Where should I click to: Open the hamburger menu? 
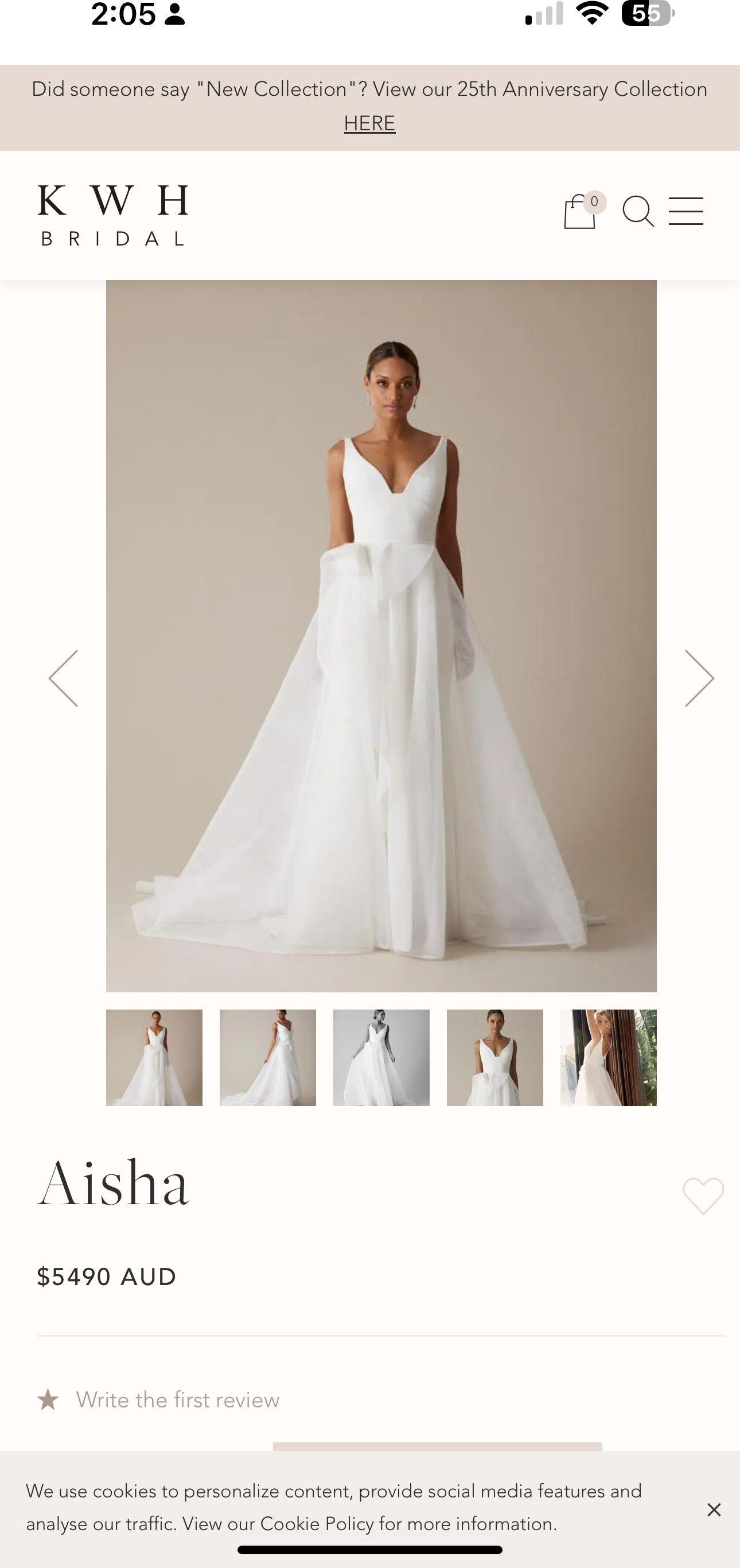(686, 211)
